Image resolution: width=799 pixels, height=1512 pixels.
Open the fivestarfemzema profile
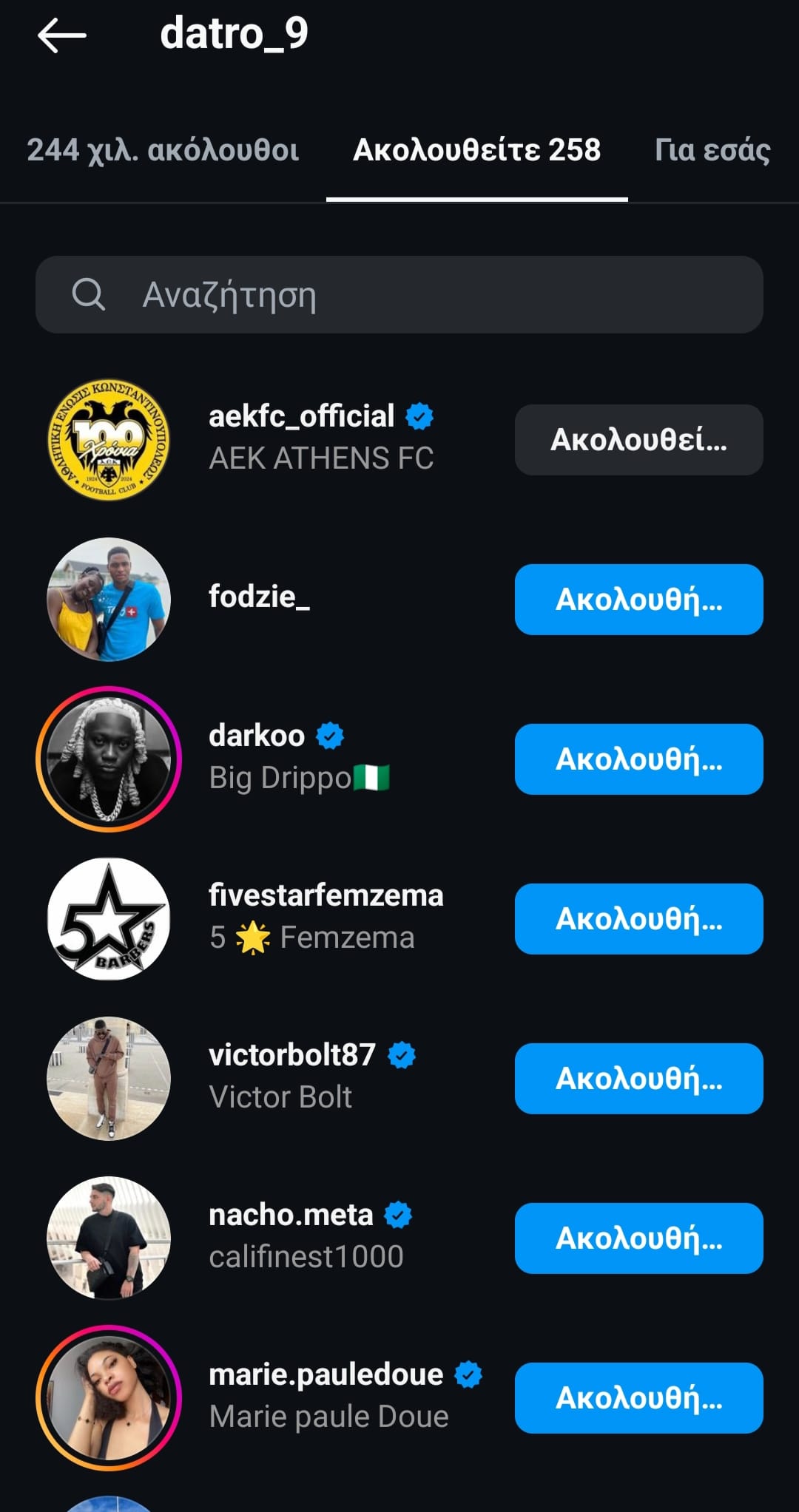coord(326,895)
